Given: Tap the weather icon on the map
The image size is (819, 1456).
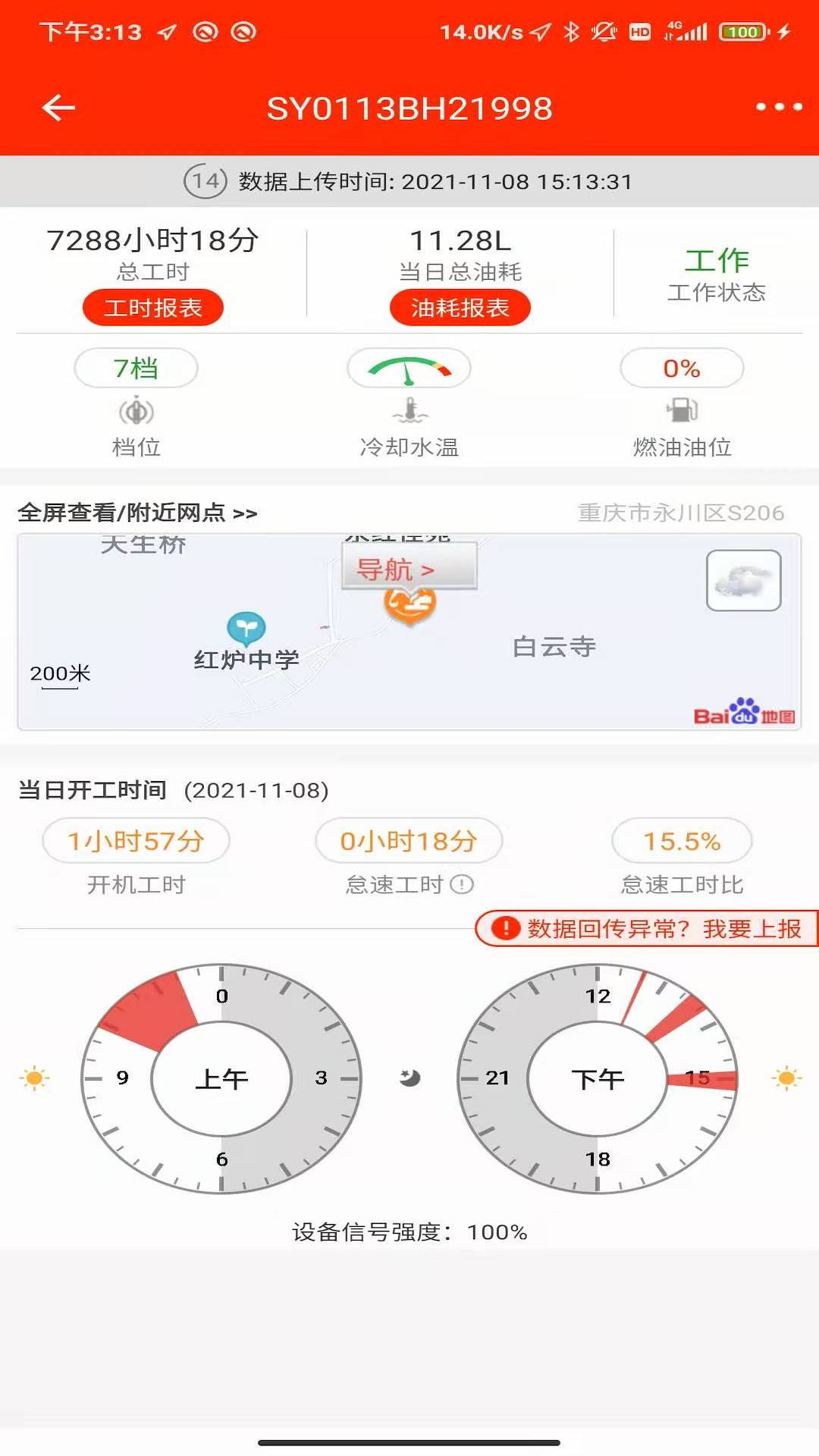Looking at the screenshot, I should (743, 581).
